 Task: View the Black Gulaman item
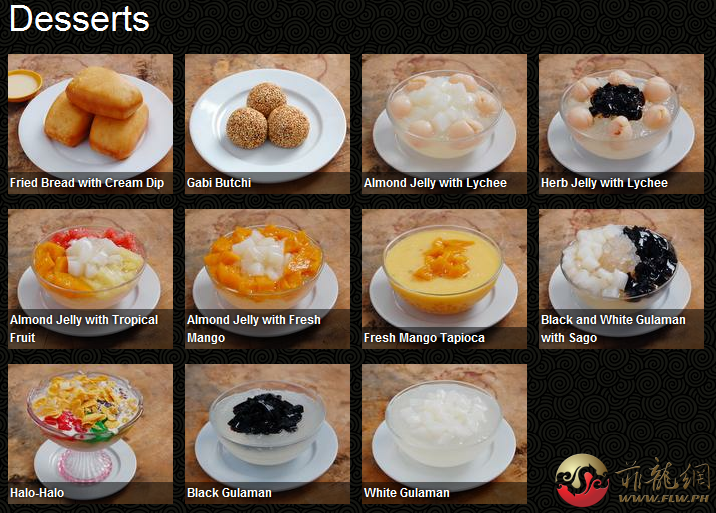click(x=267, y=432)
